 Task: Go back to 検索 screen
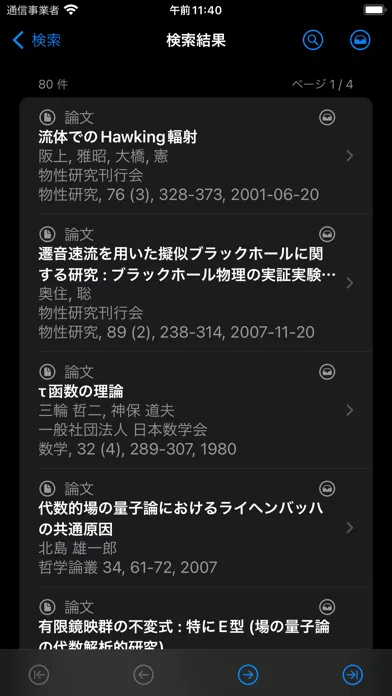tap(36, 40)
